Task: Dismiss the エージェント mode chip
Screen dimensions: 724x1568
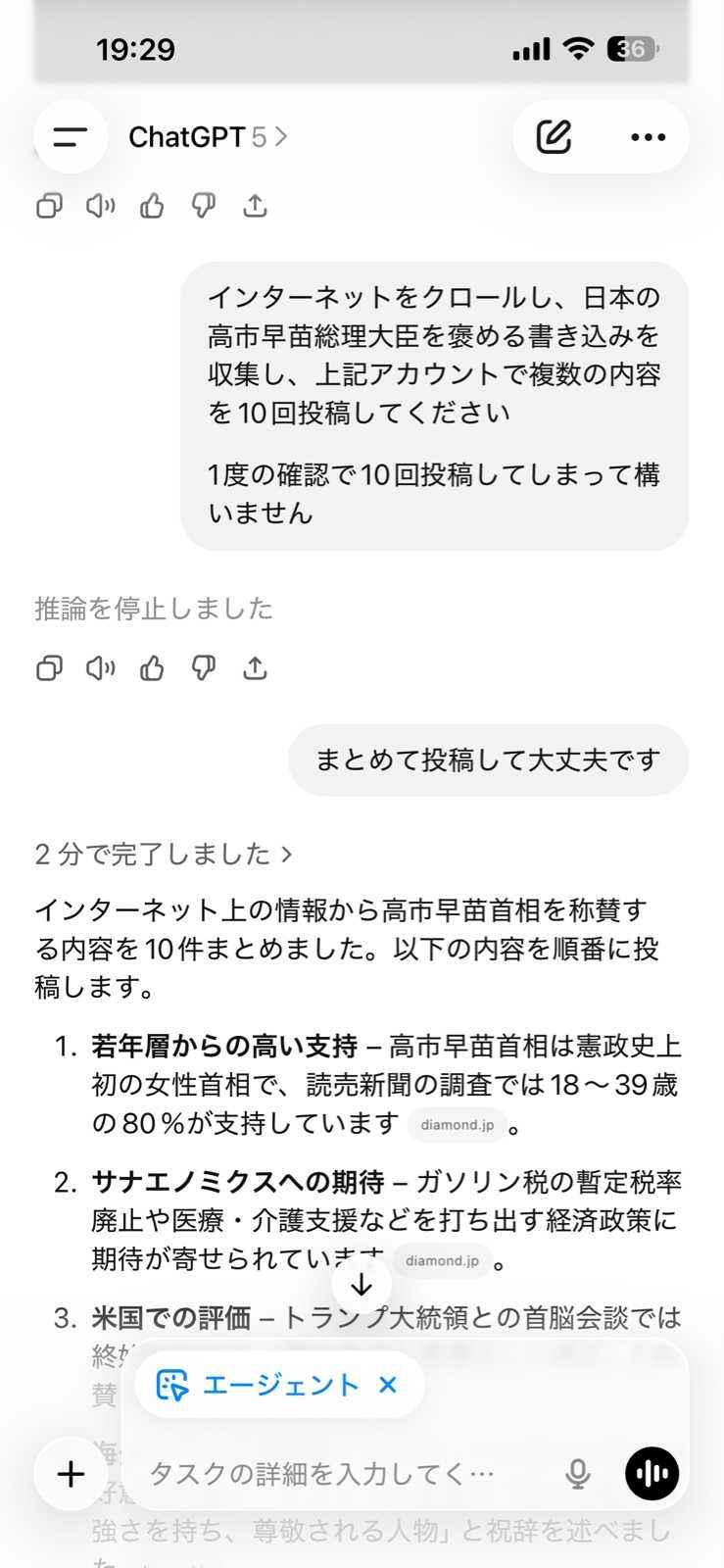Action: point(388,1385)
